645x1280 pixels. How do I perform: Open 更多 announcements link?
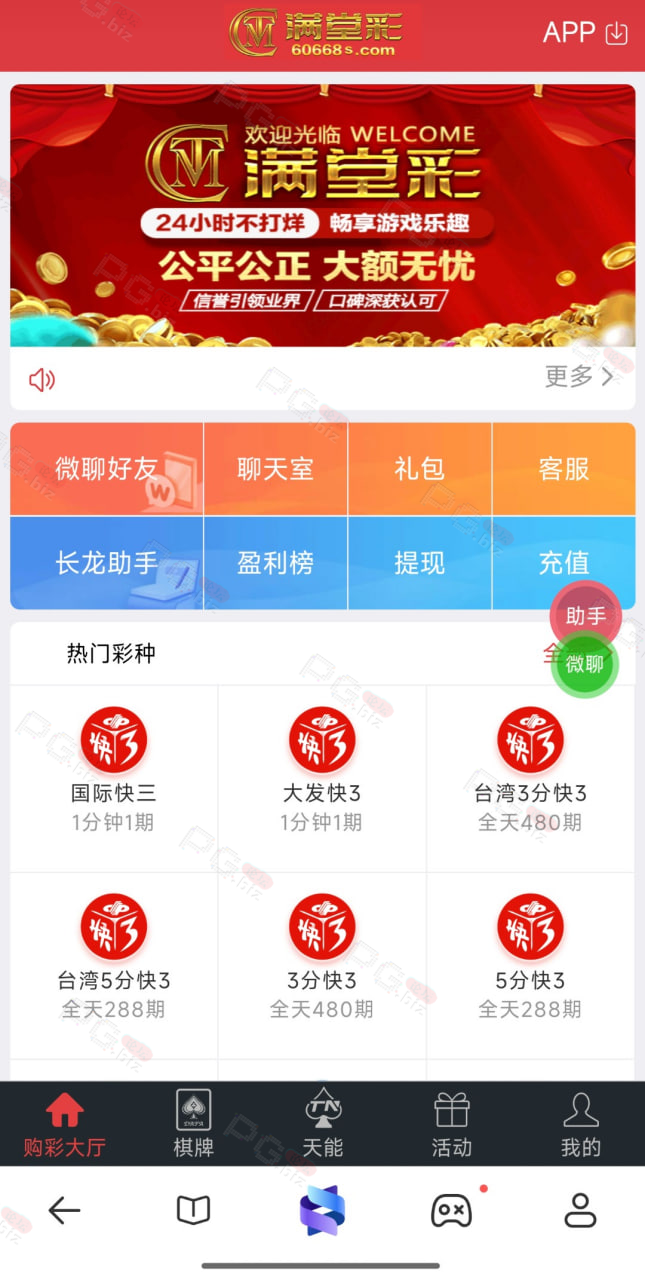point(579,377)
